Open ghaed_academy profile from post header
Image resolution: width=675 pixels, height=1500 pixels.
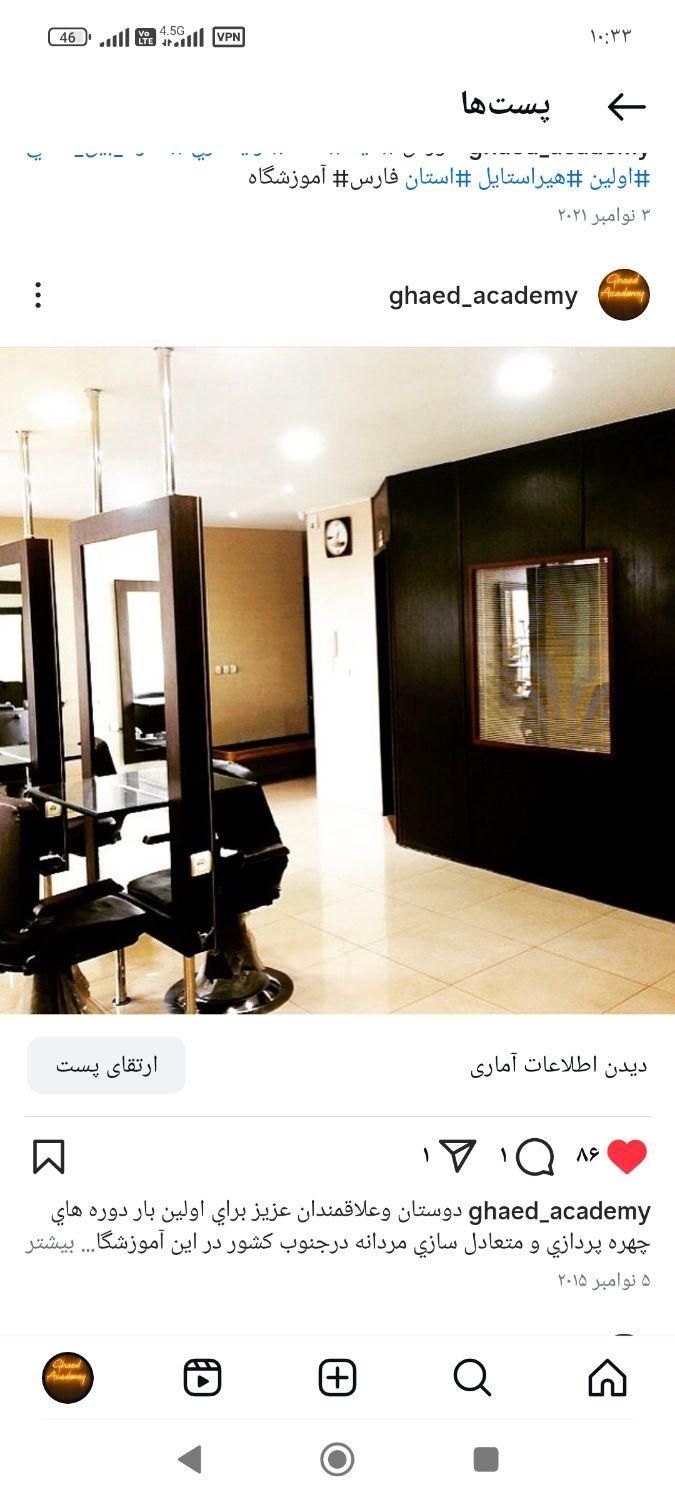pyautogui.click(x=483, y=296)
